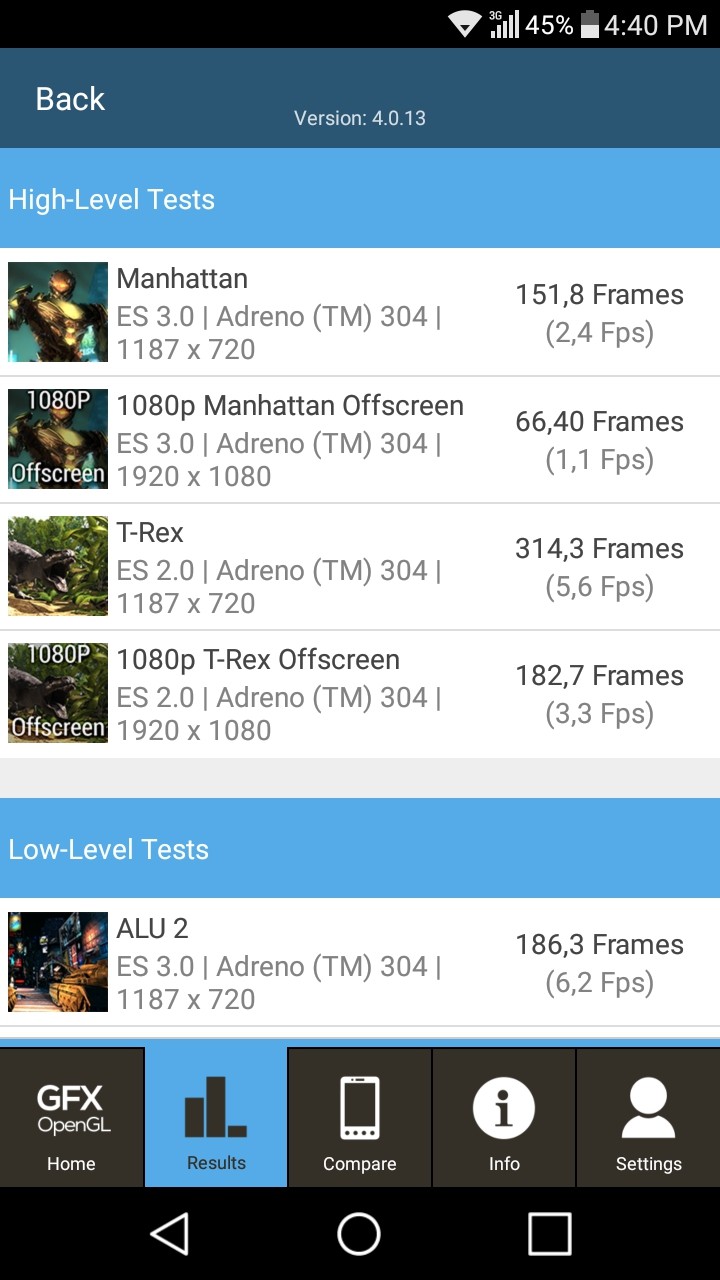
Task: Open the recent apps overview
Action: click(549, 1234)
